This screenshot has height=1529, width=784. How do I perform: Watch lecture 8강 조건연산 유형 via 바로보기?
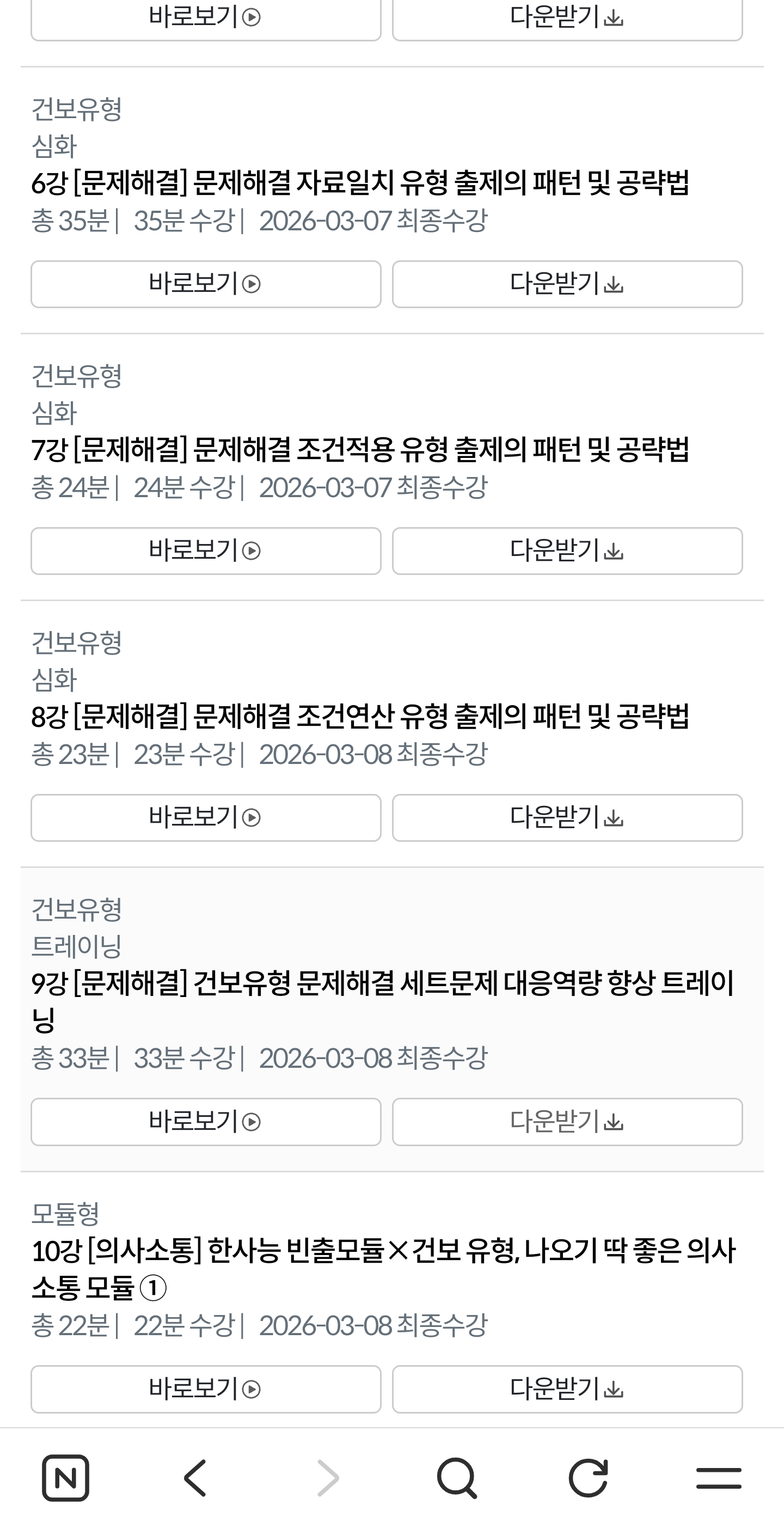[x=205, y=817]
